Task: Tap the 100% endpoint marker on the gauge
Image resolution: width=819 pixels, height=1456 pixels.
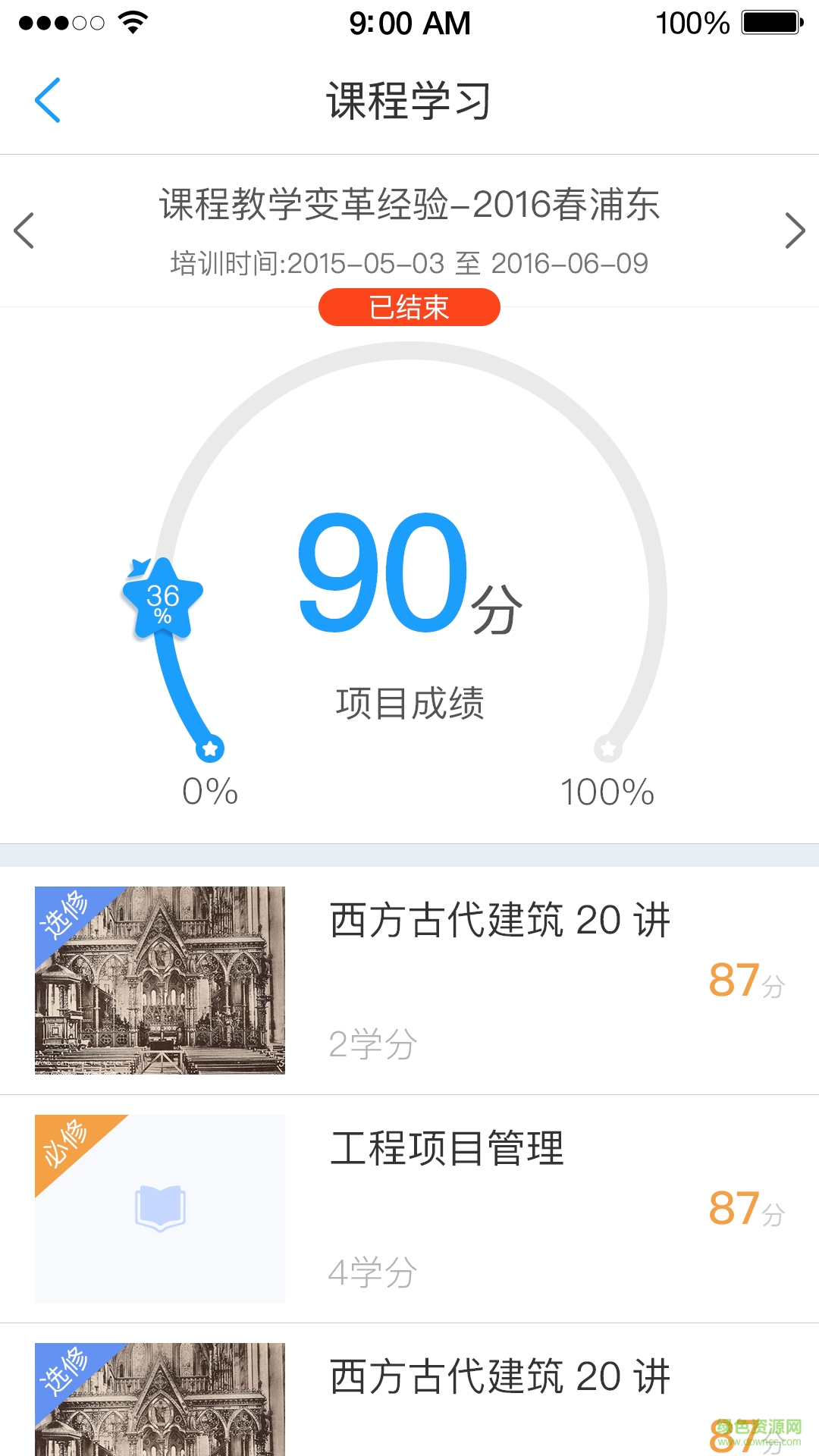Action: [607, 748]
